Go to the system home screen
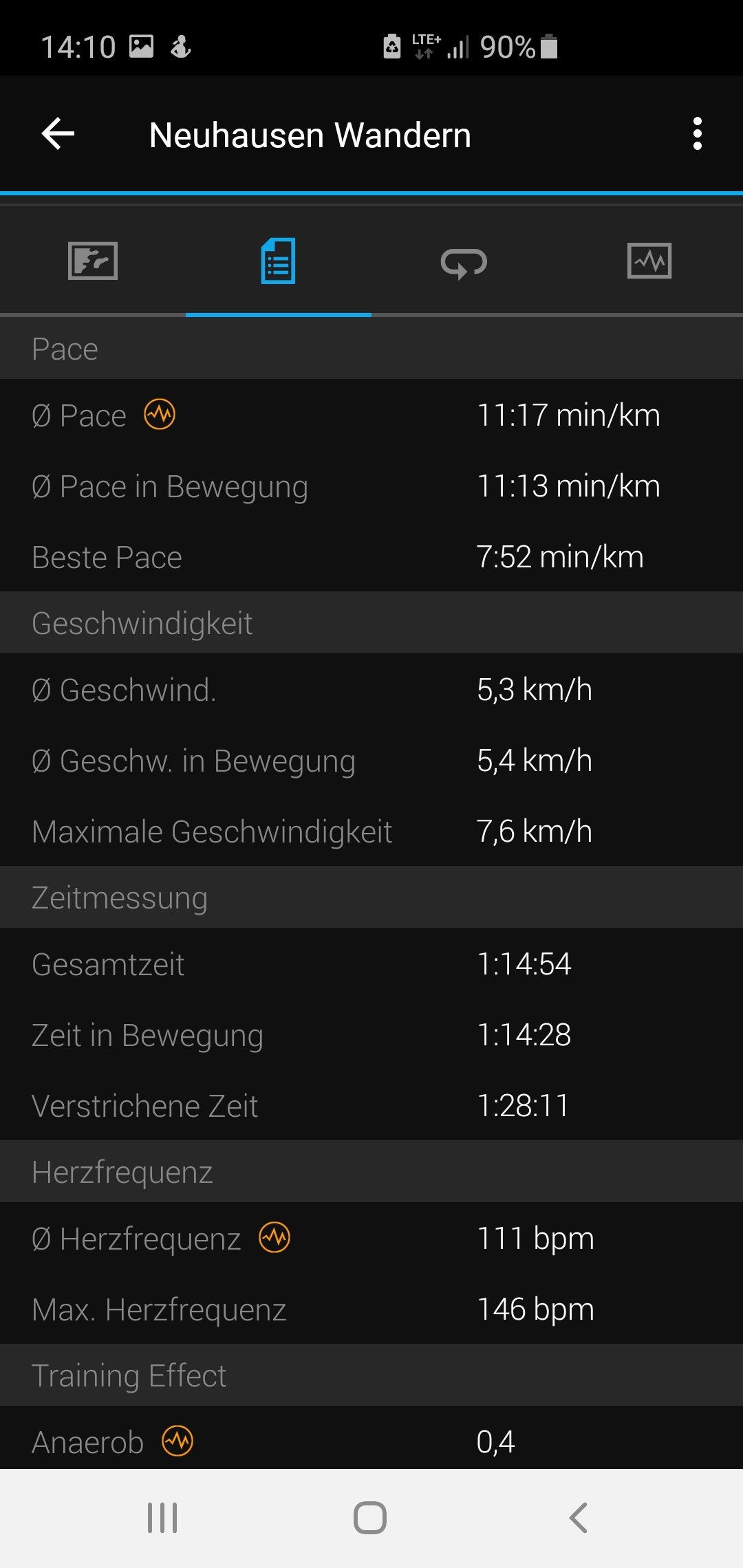The image size is (743, 1568). click(x=370, y=1518)
